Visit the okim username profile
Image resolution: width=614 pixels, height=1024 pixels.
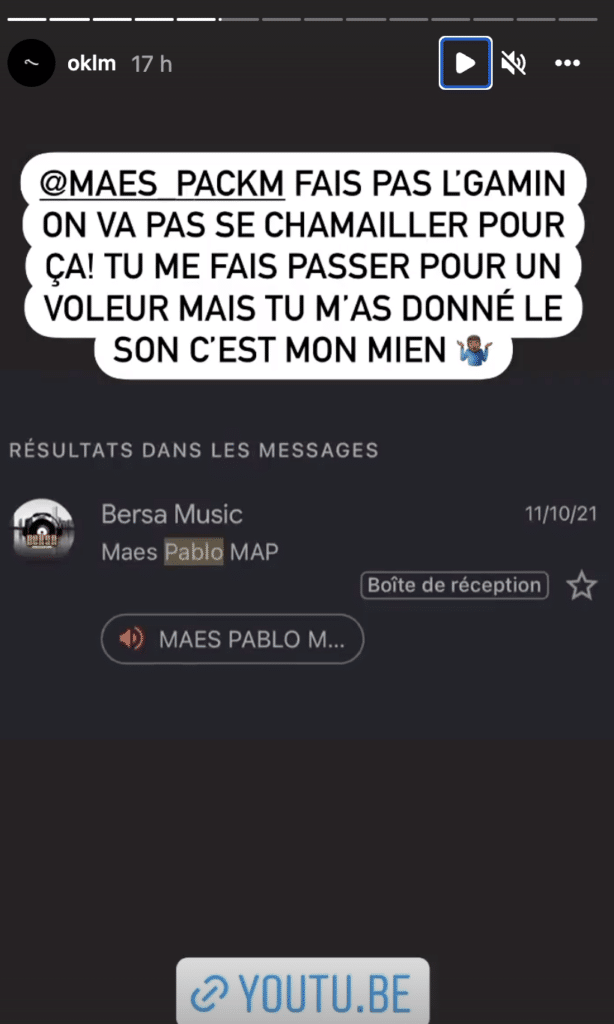click(x=91, y=63)
